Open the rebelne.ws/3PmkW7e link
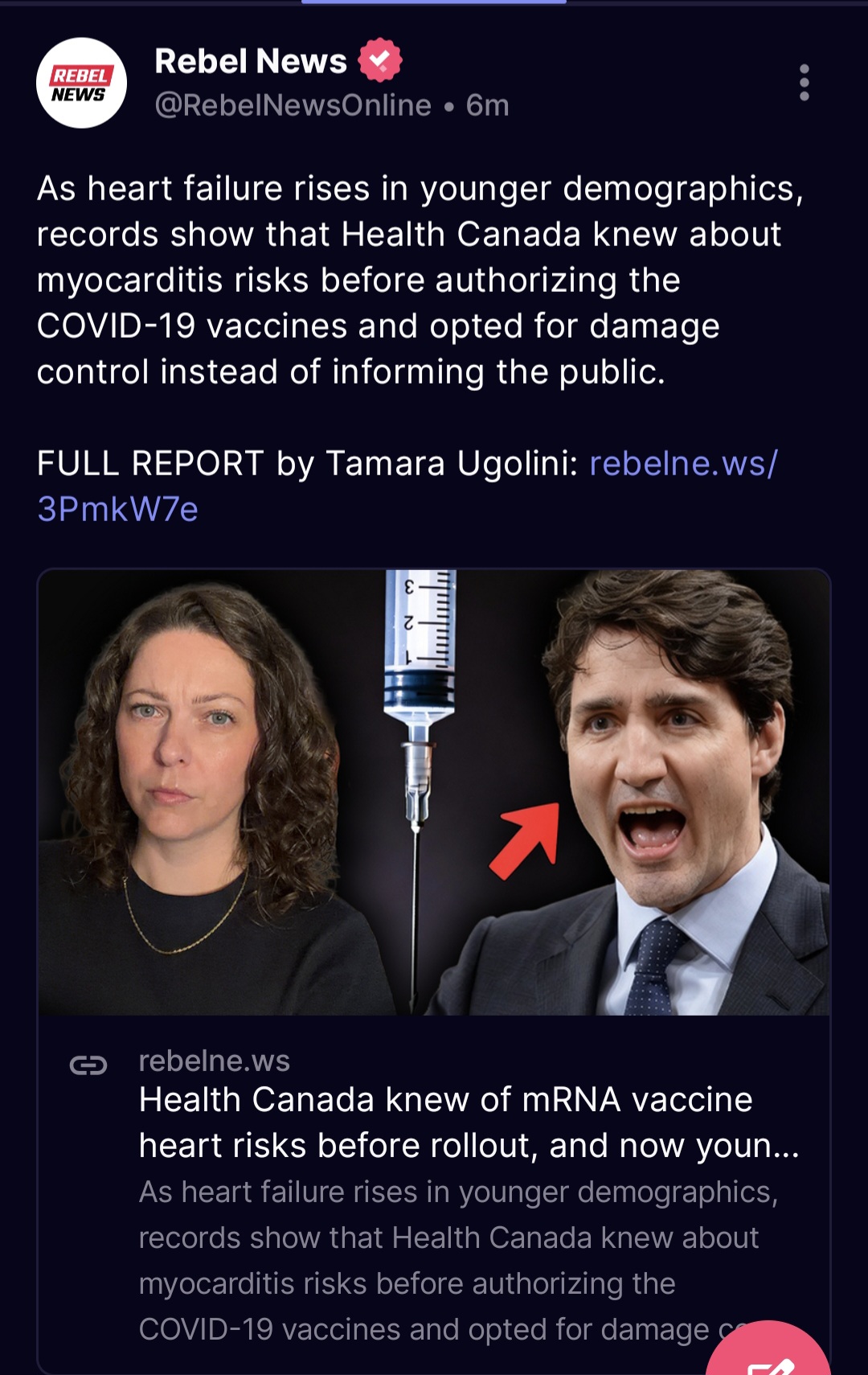This screenshot has width=868, height=1375. coord(407,486)
